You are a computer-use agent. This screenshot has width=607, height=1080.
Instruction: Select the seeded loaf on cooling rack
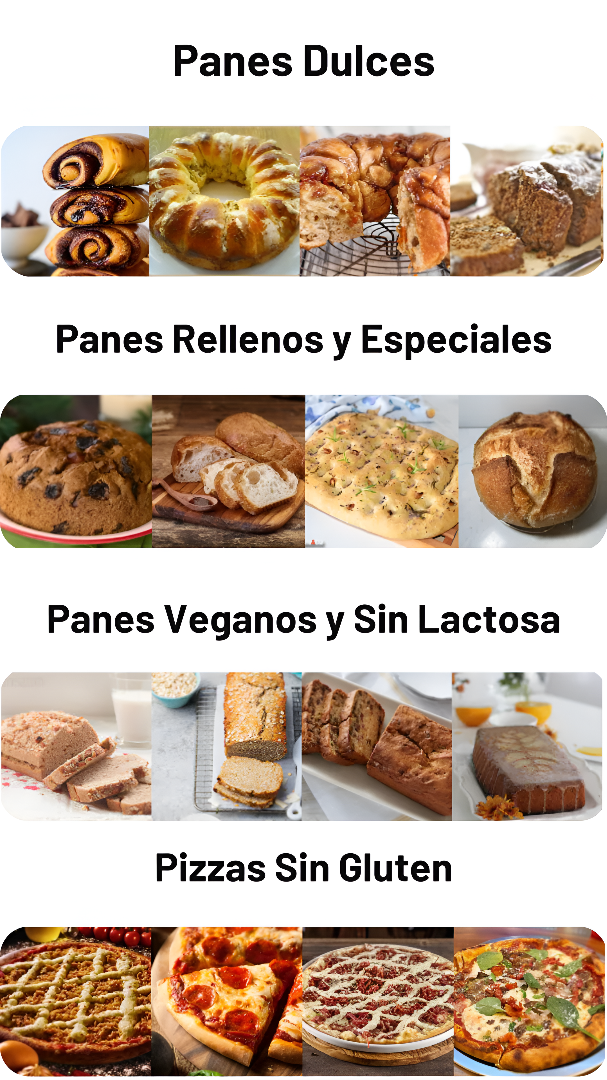227,746
